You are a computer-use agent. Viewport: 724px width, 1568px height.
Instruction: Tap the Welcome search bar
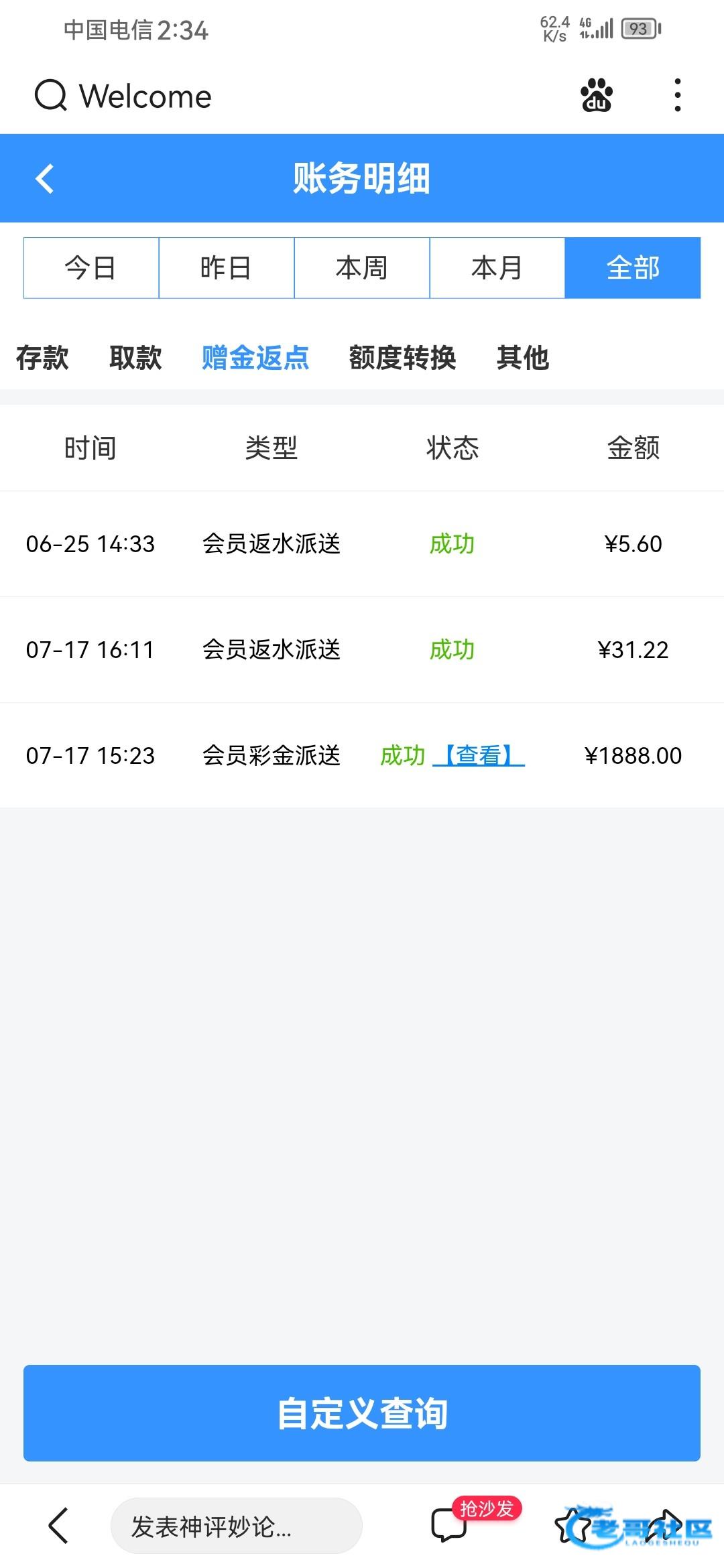tap(144, 96)
